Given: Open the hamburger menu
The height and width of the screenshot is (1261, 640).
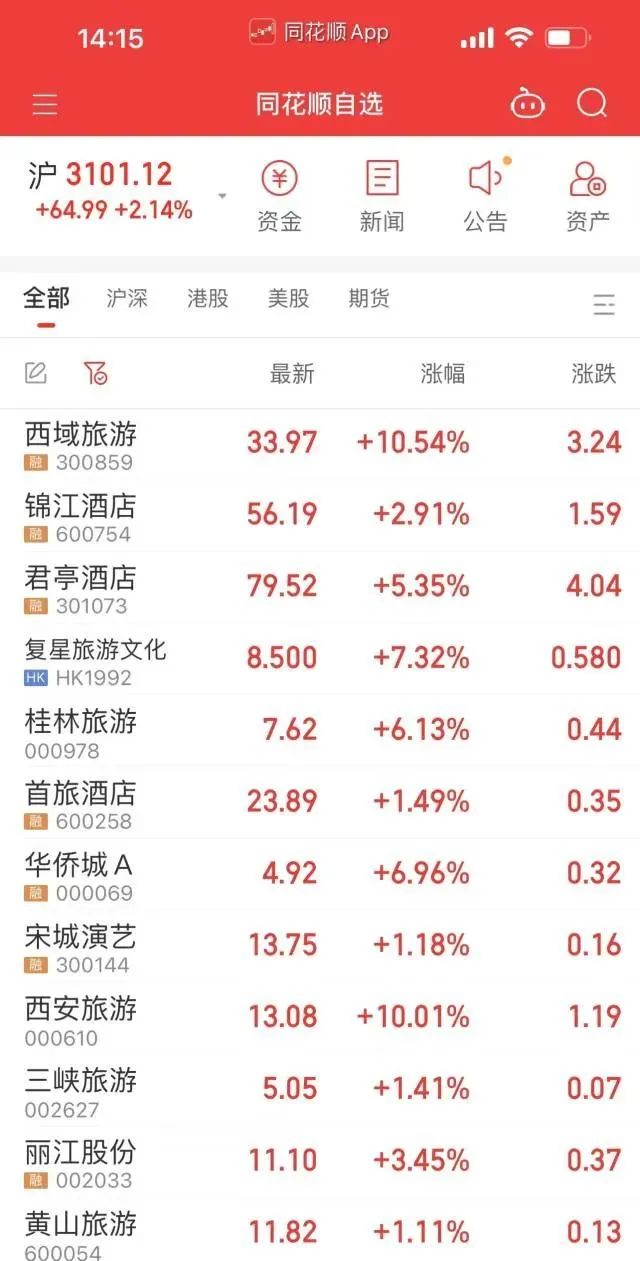Looking at the screenshot, I should [x=45, y=104].
